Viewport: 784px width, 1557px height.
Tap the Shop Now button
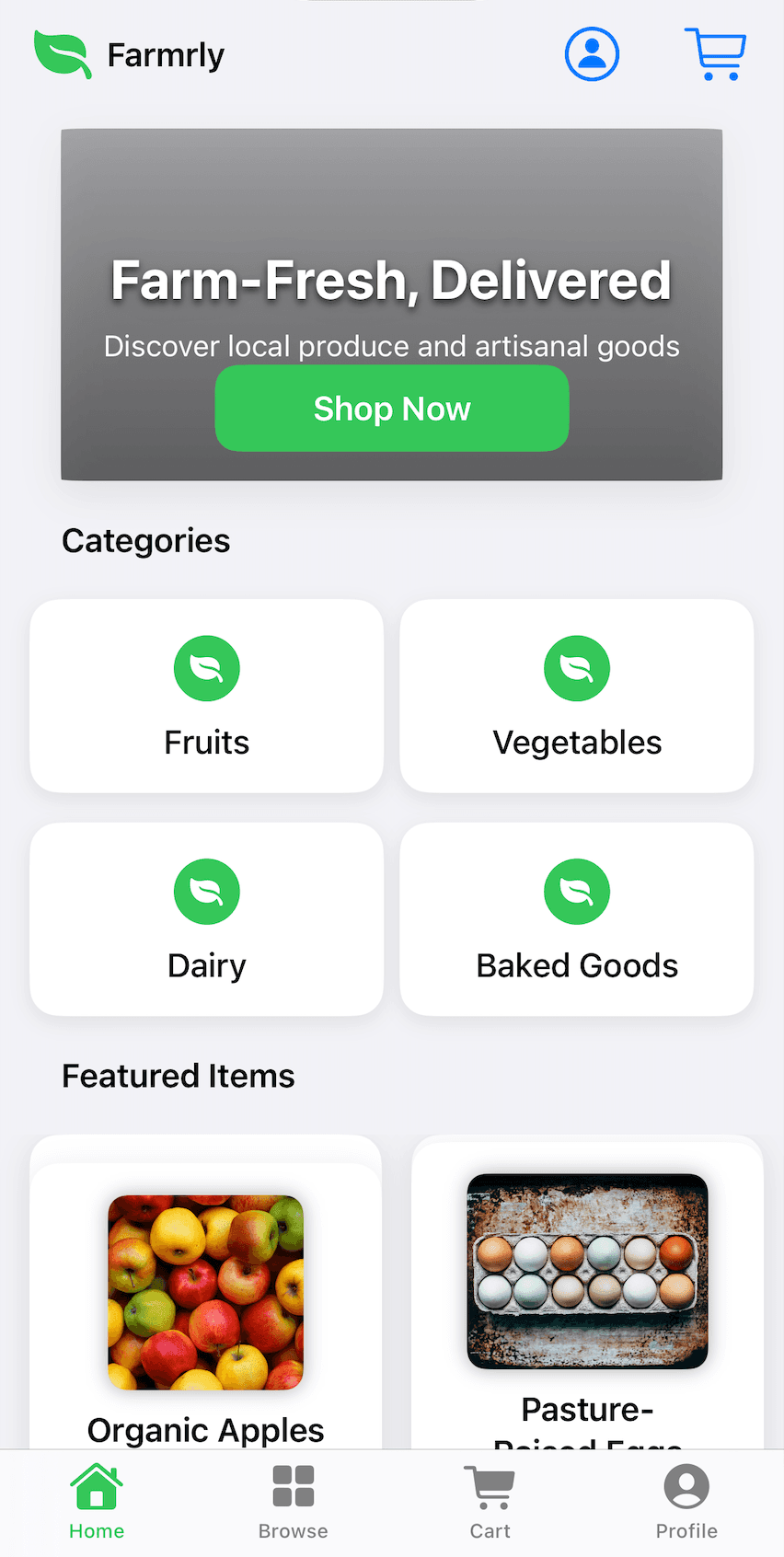pos(392,409)
